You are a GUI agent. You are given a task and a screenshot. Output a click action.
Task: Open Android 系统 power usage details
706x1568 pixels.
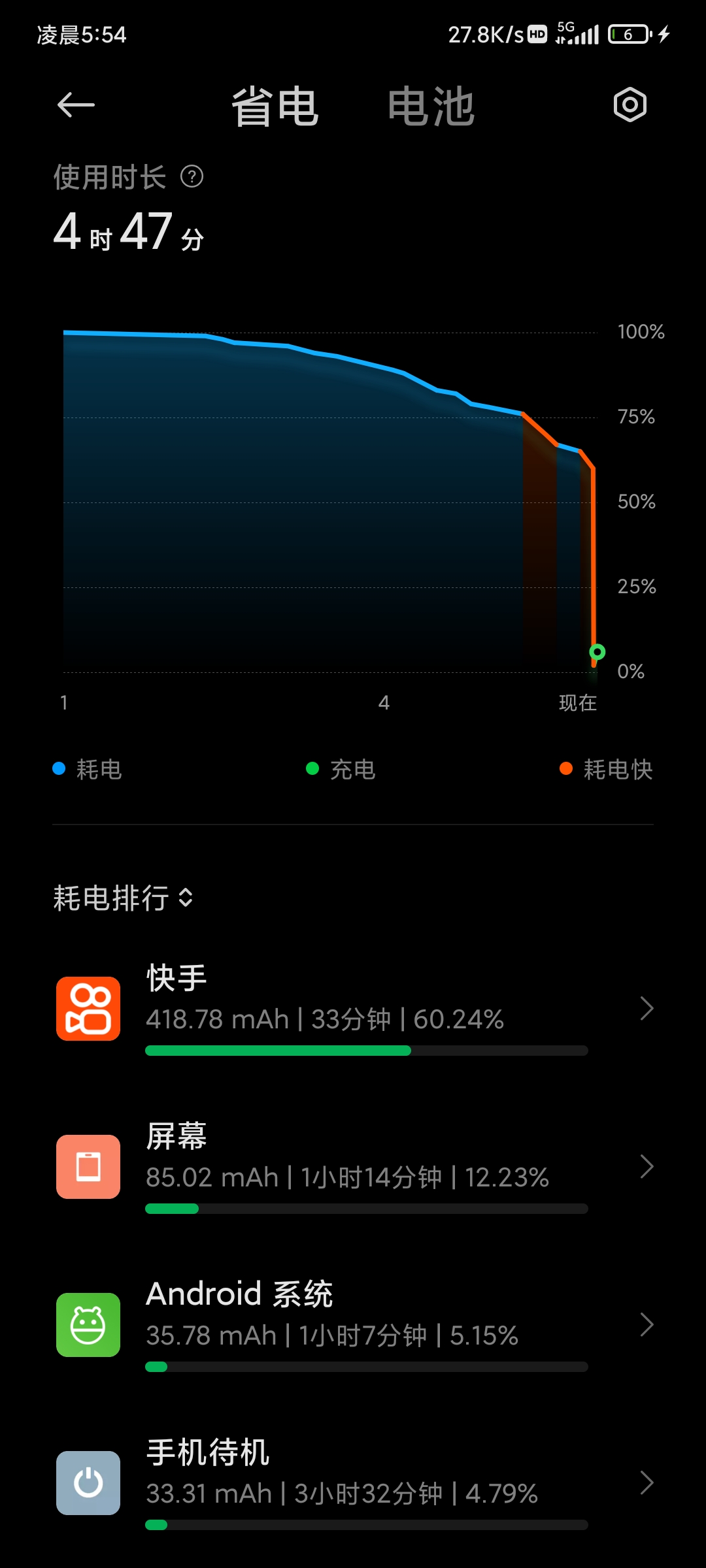353,1325
